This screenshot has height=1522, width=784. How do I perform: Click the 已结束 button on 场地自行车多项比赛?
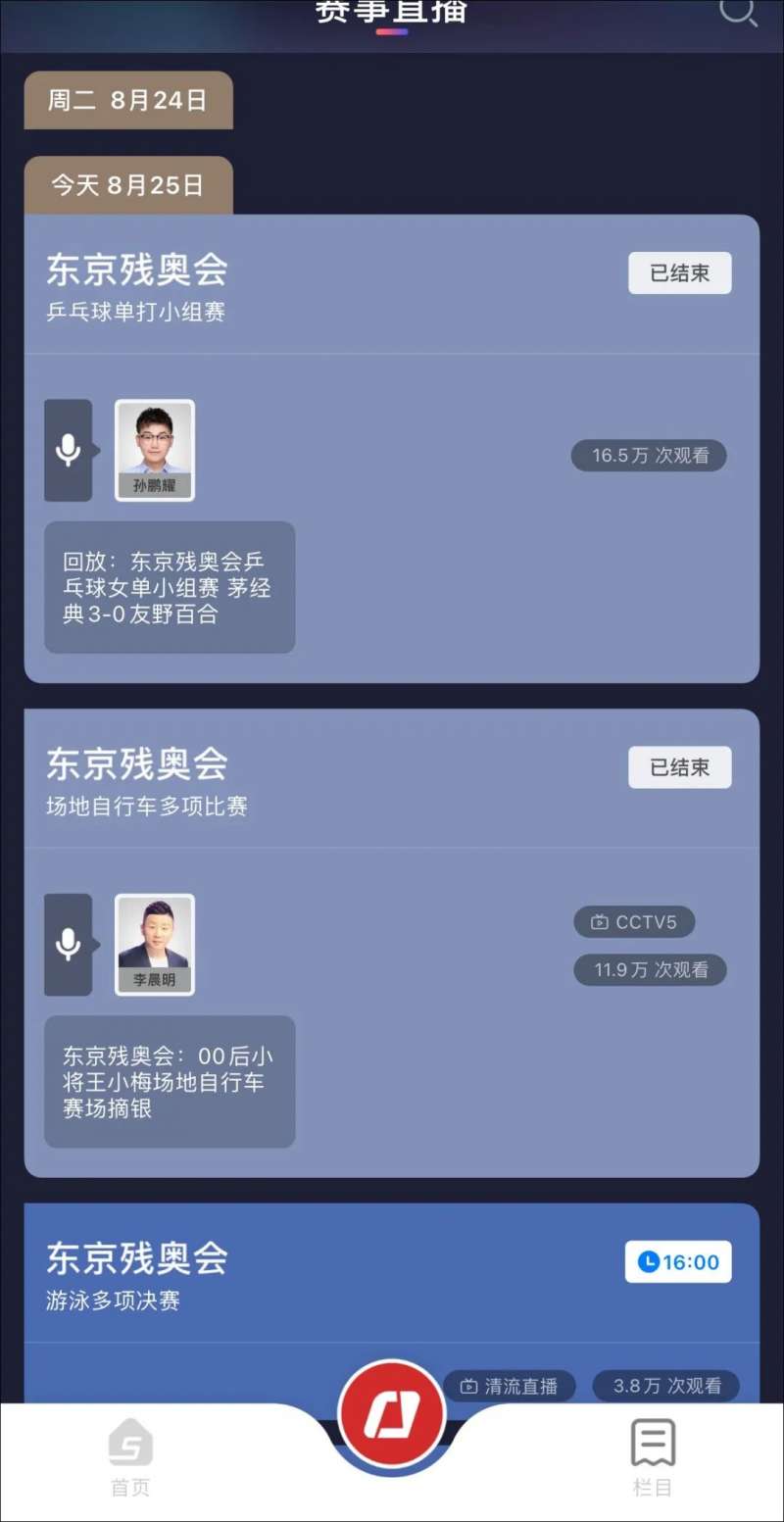tap(679, 767)
